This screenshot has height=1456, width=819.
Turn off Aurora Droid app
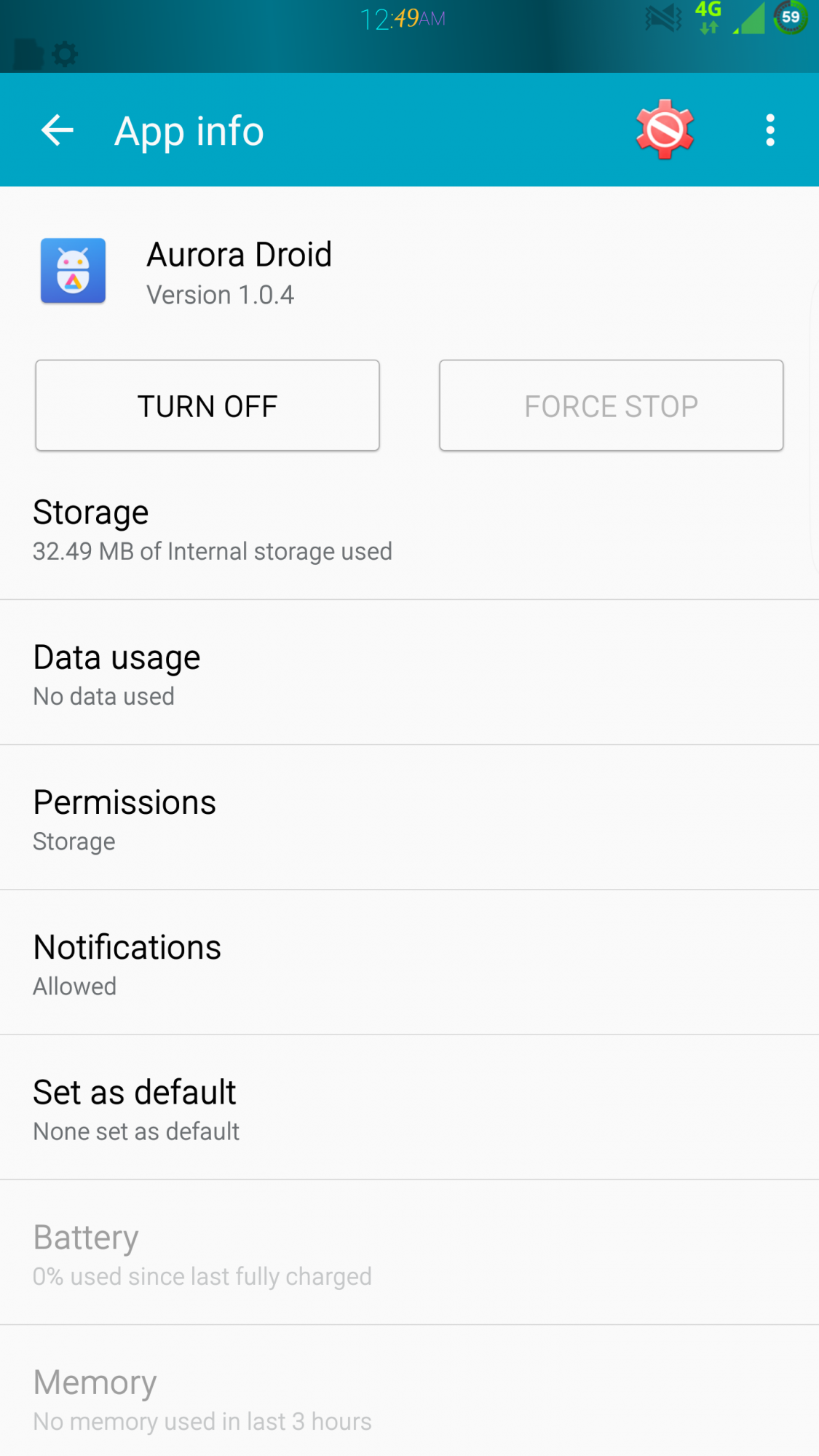point(207,405)
